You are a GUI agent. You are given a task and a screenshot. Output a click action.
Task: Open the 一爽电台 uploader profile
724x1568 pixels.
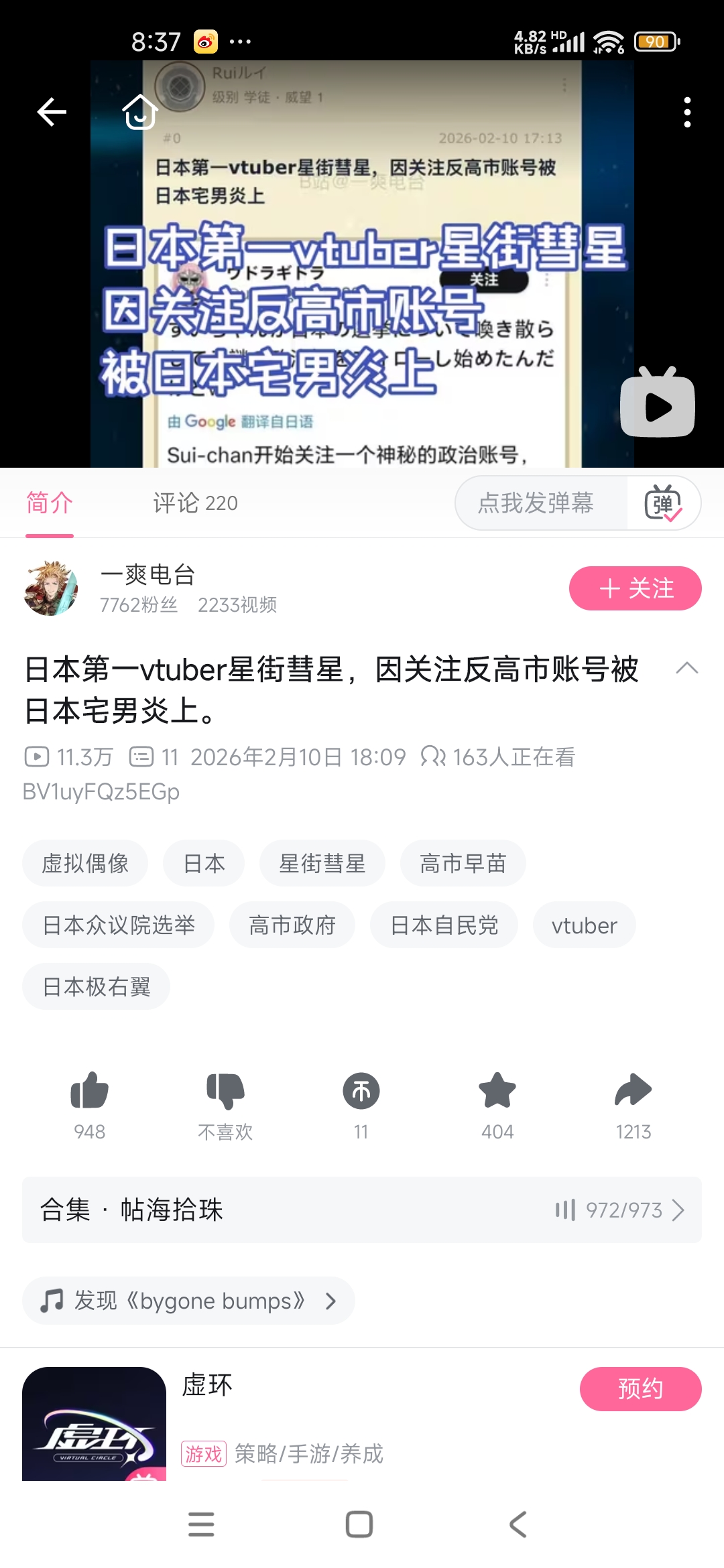[x=147, y=575]
